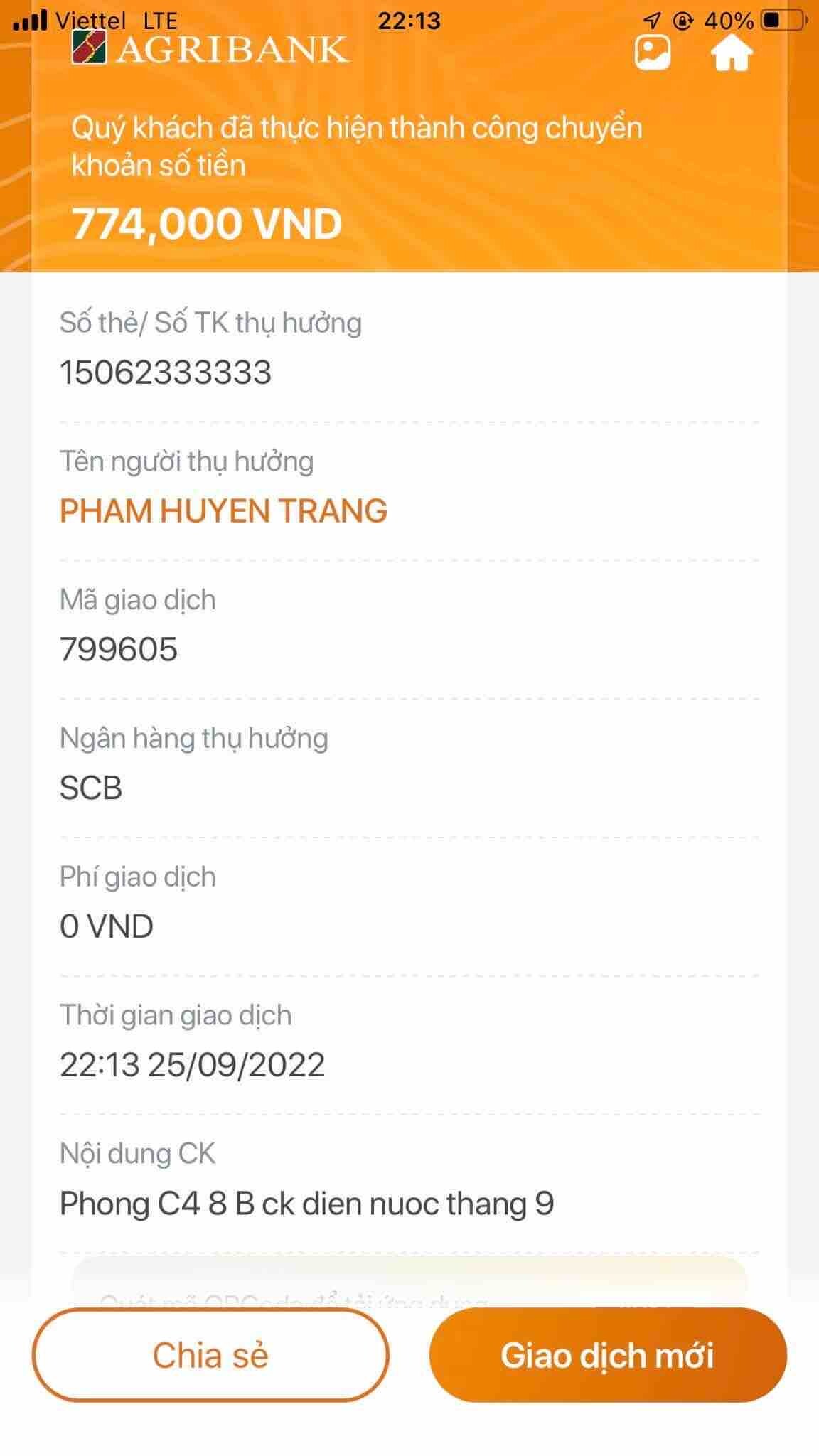Save the receipt image to gallery
Image resolution: width=819 pixels, height=1456 pixels.
click(x=652, y=52)
